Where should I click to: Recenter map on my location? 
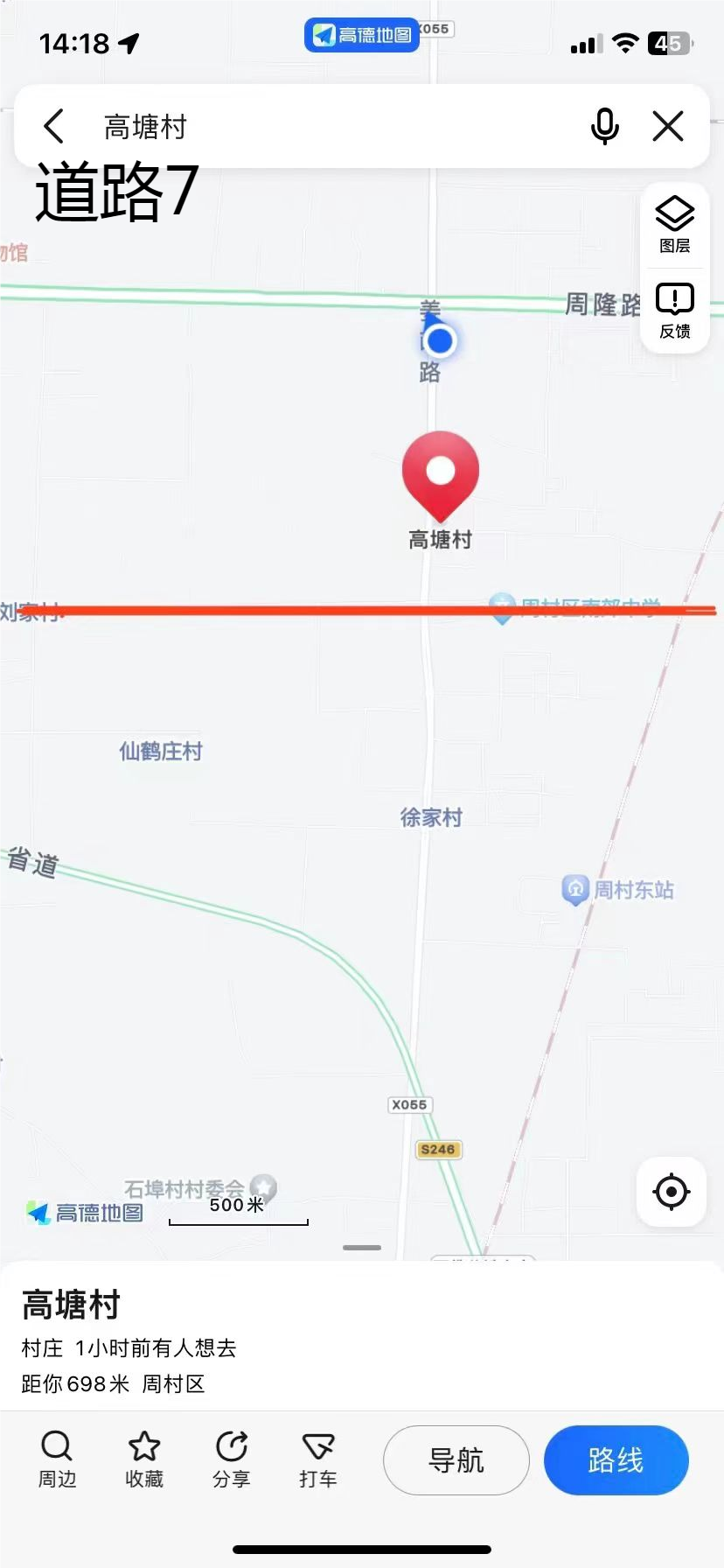(671, 1192)
